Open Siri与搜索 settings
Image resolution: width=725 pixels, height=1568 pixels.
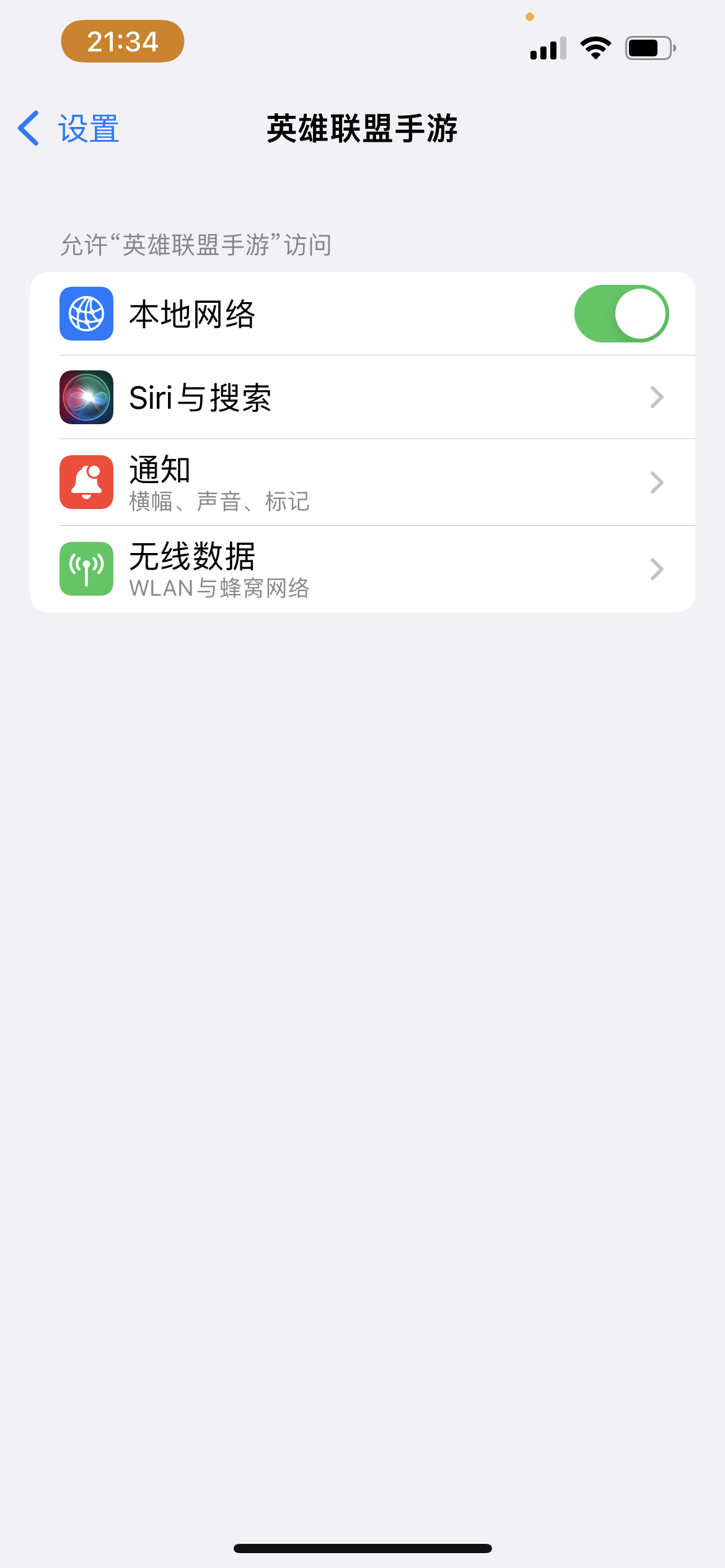point(362,398)
